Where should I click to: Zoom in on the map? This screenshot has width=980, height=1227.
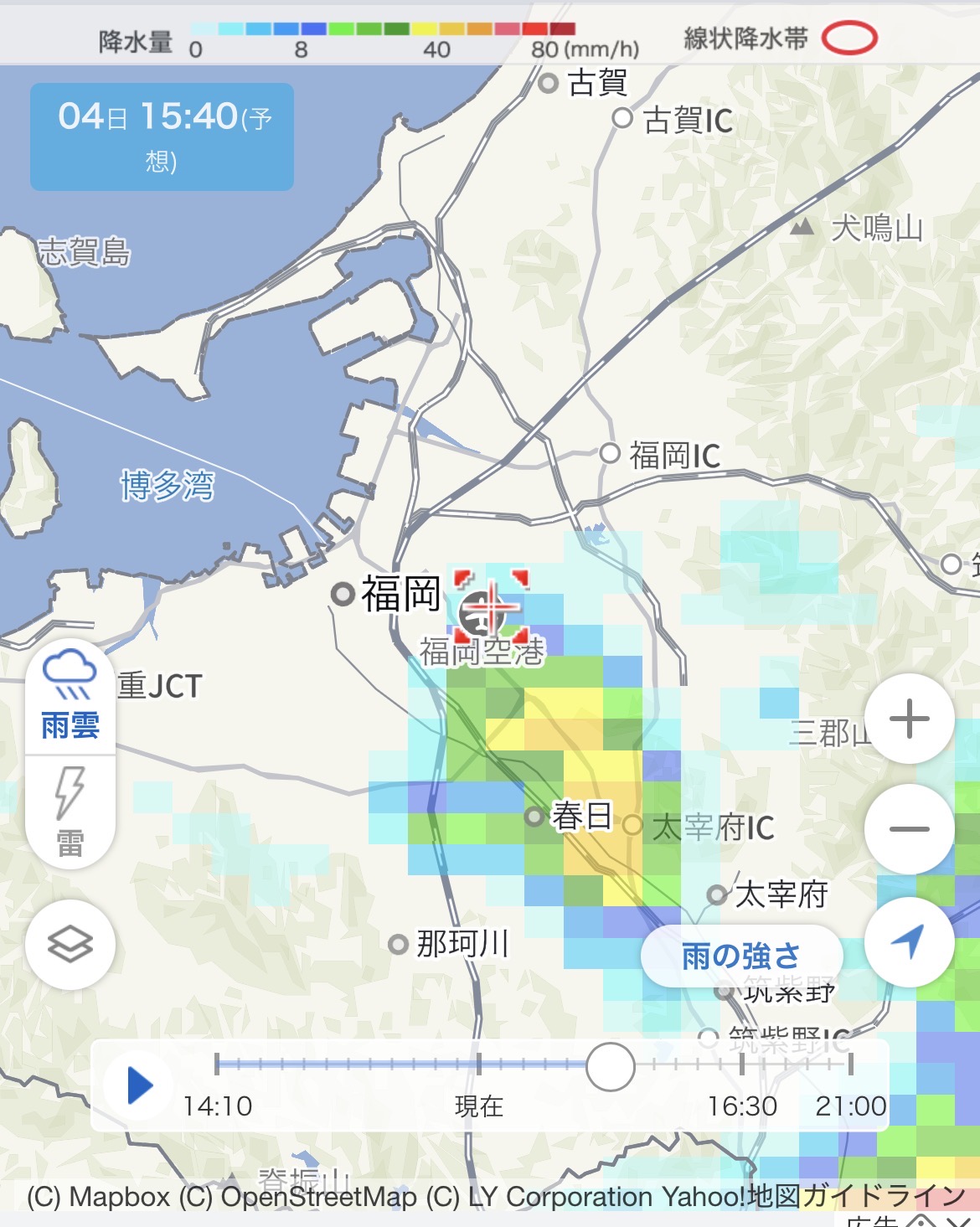pyautogui.click(x=909, y=719)
